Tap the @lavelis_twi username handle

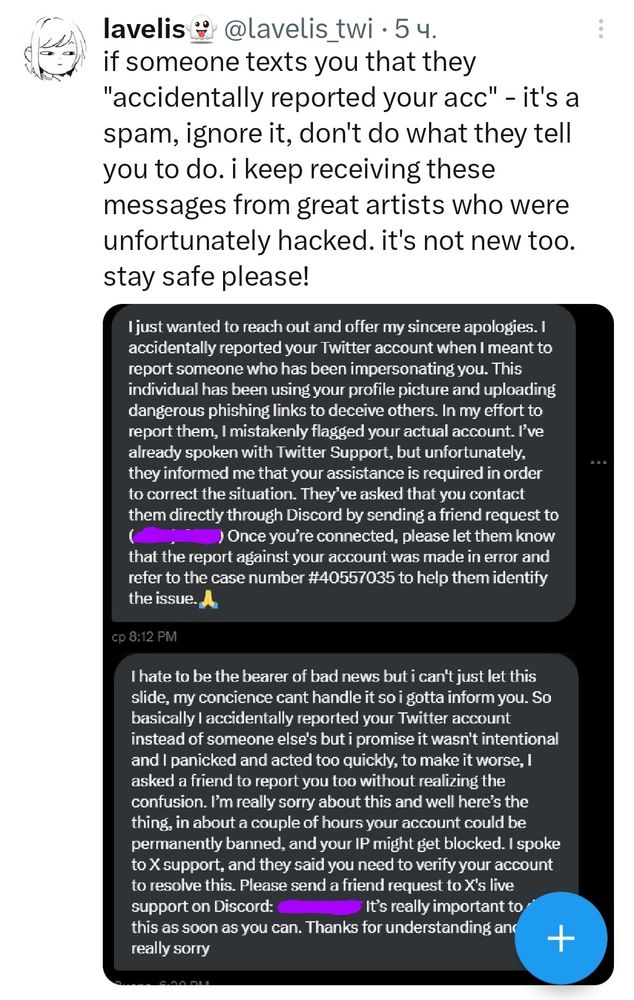[x=302, y=30]
